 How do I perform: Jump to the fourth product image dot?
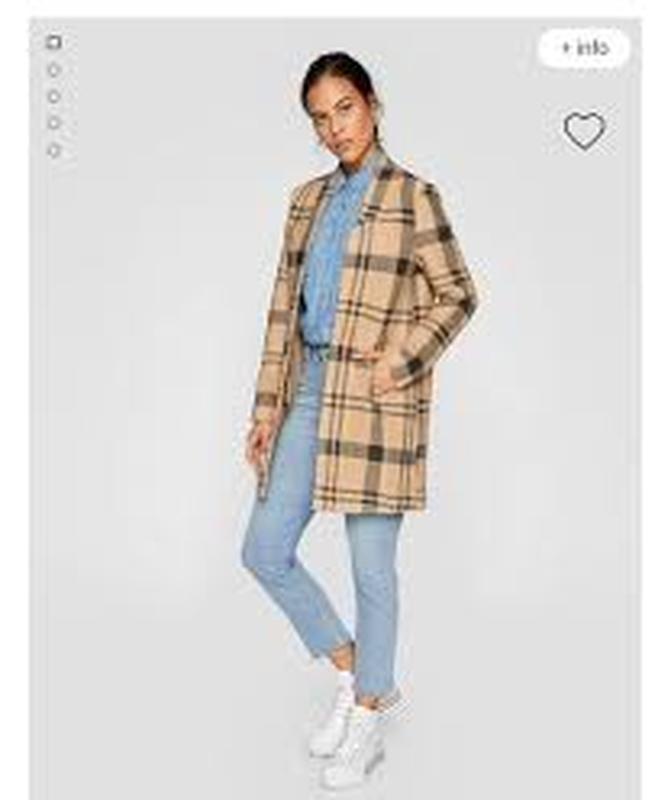pyautogui.click(x=54, y=123)
